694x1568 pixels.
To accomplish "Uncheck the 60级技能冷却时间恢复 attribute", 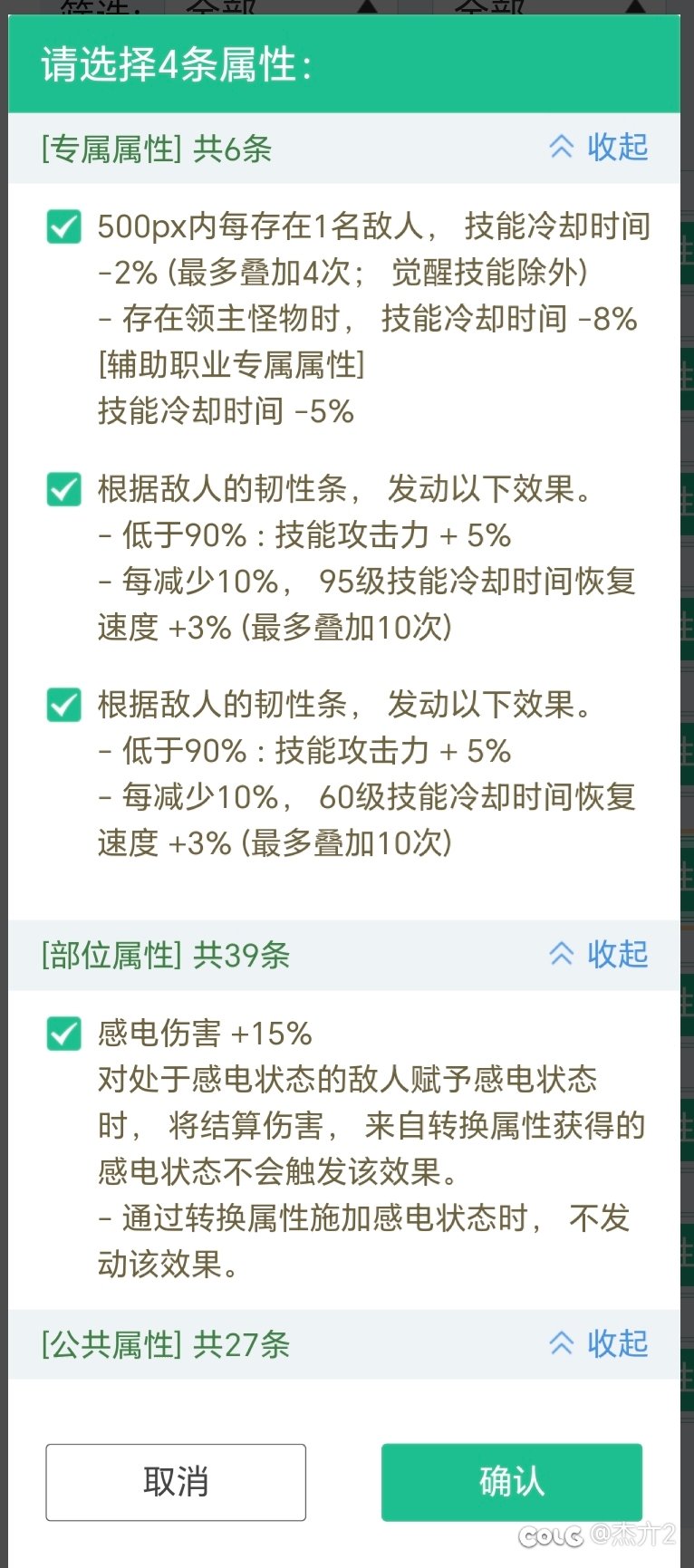I will pyautogui.click(x=63, y=704).
